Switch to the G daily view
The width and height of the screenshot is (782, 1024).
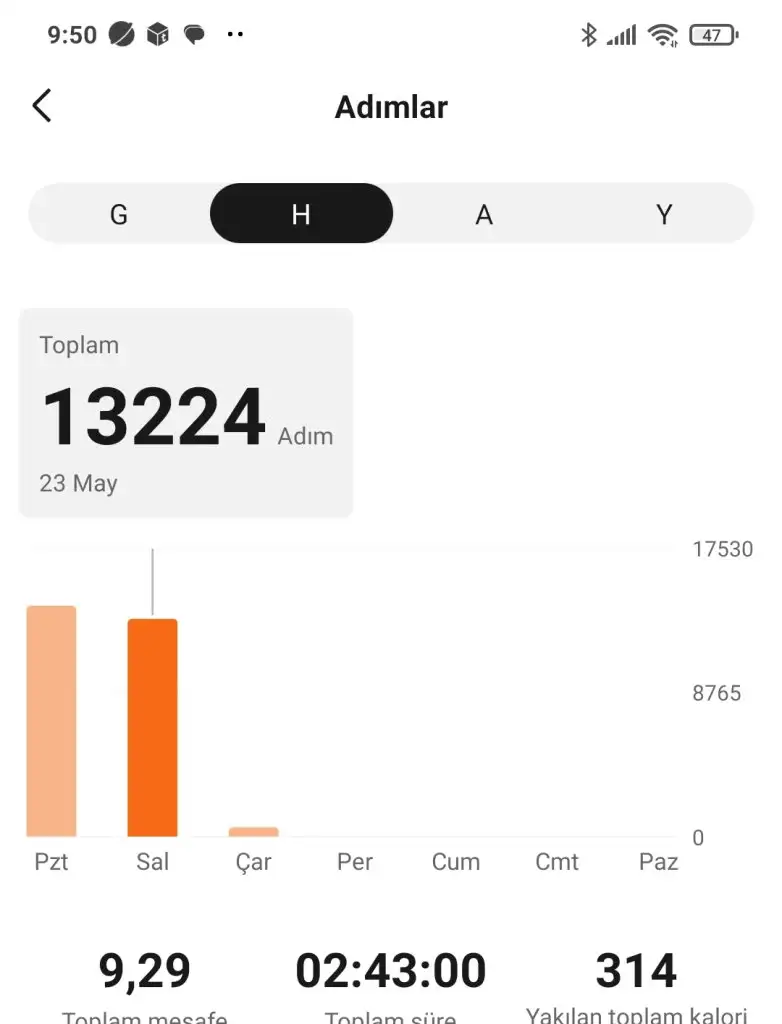[x=119, y=214]
